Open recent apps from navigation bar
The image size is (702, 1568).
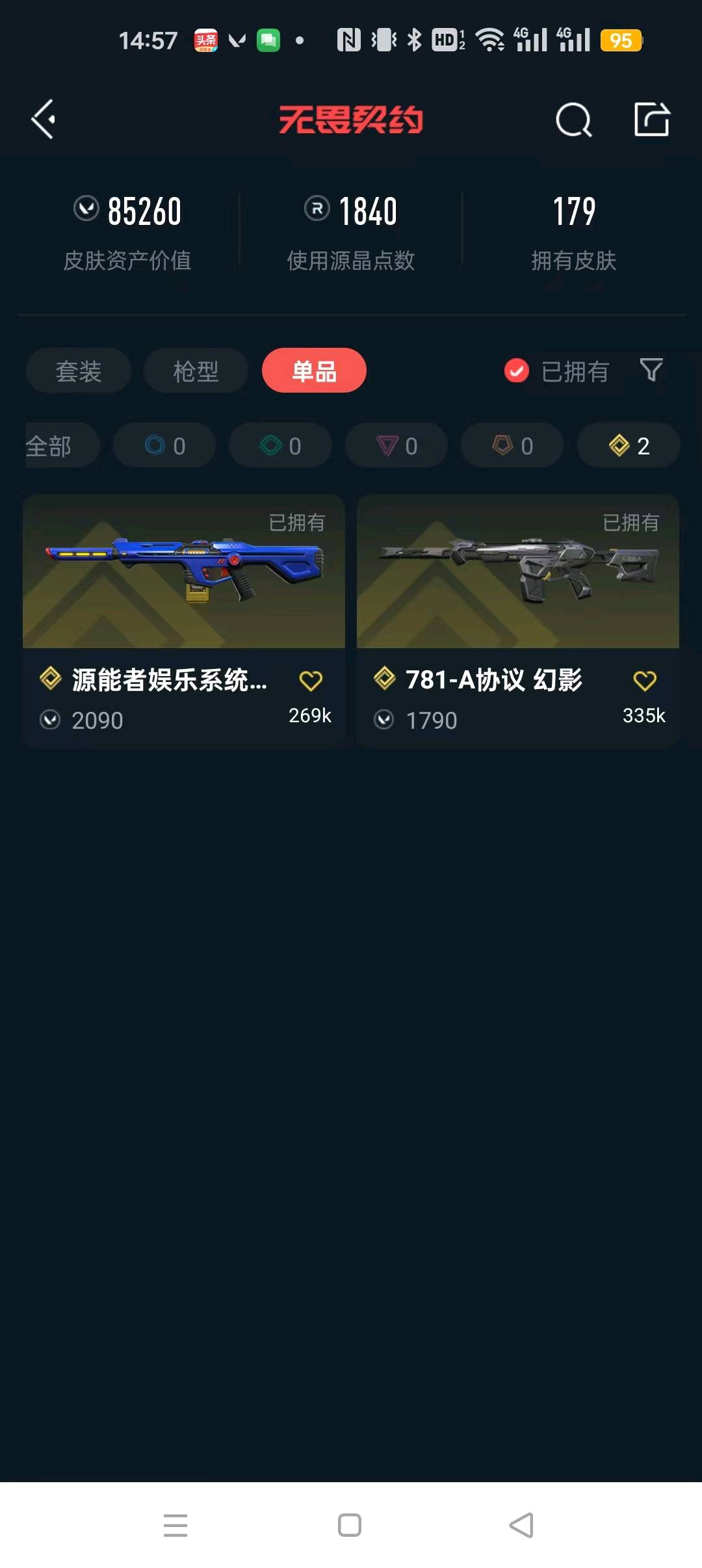(x=175, y=1525)
